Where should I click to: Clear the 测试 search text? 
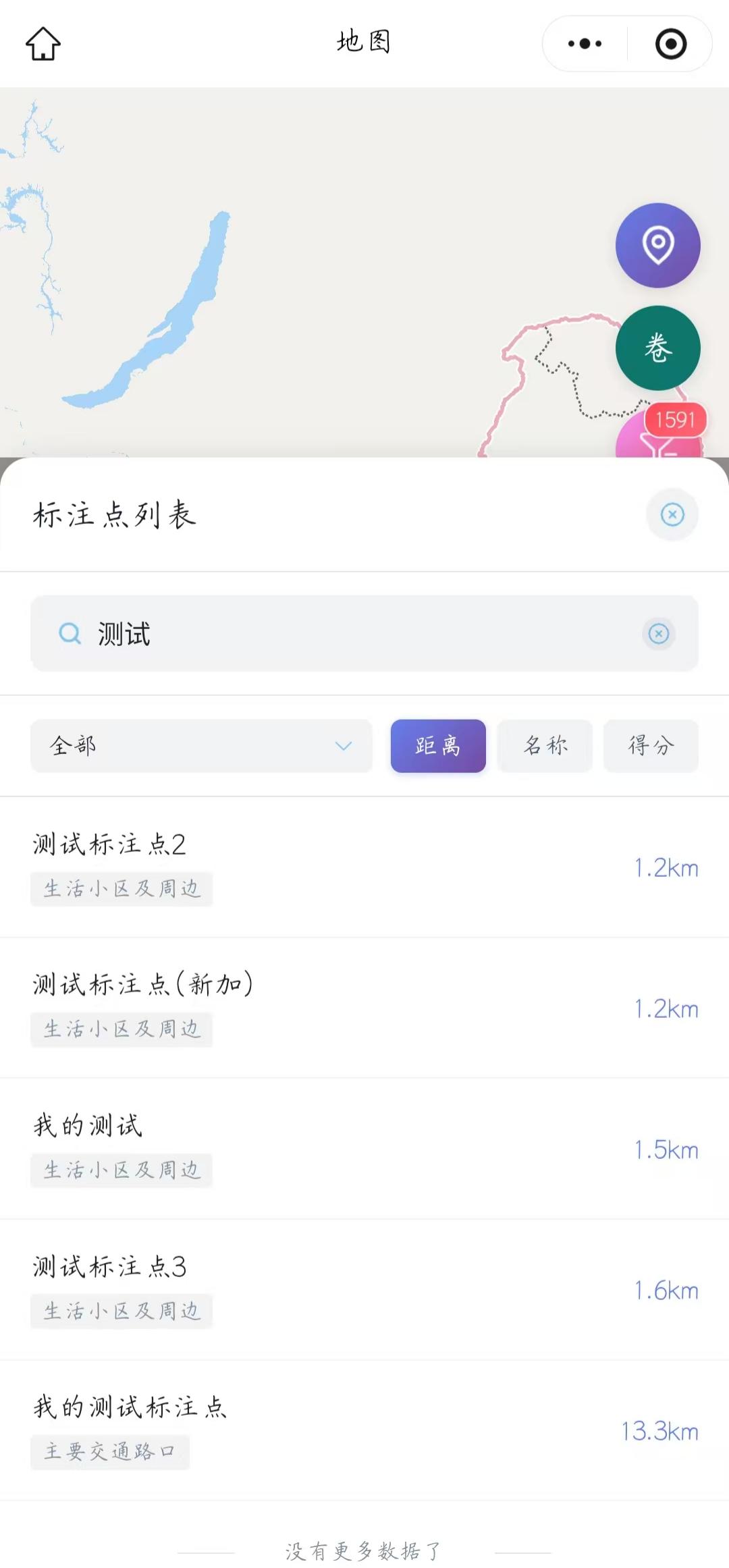tap(659, 634)
